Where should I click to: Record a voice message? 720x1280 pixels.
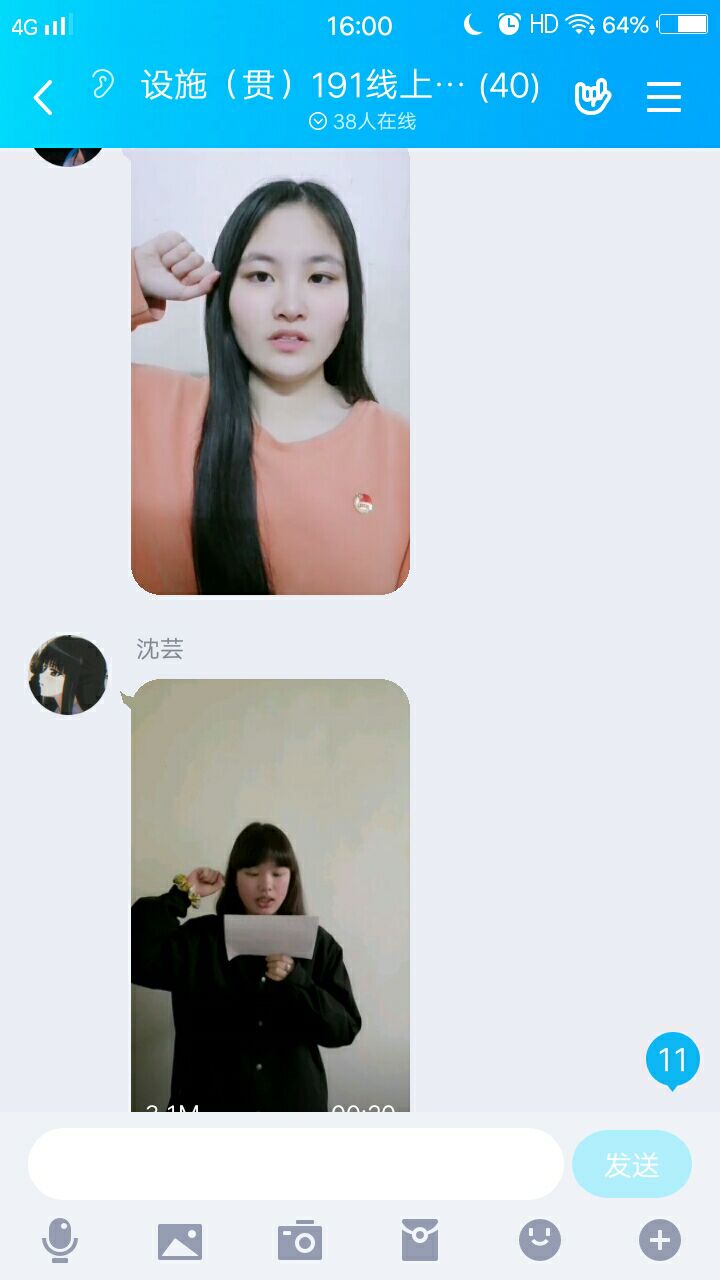point(60,1241)
